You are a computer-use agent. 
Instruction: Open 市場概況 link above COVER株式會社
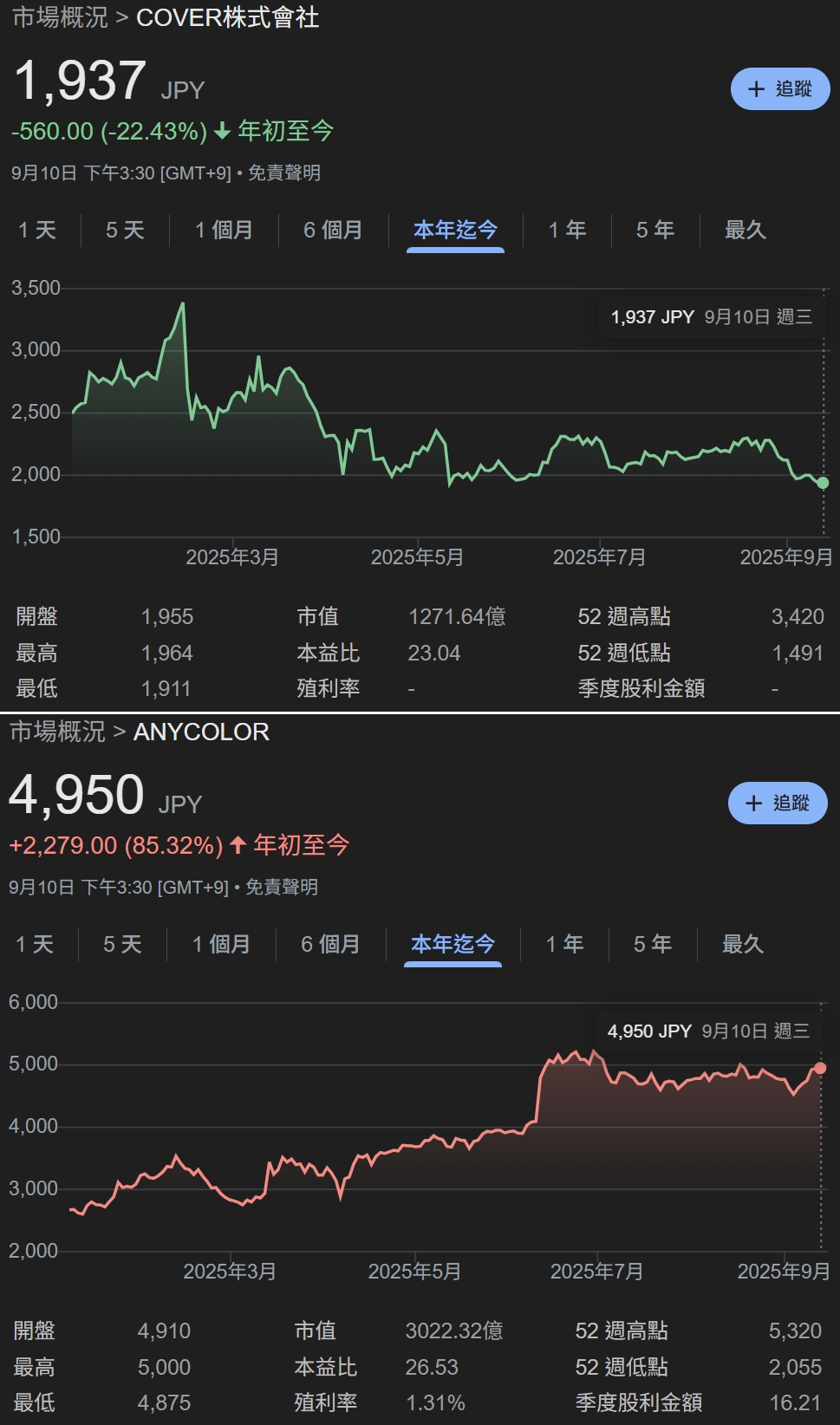60,17
